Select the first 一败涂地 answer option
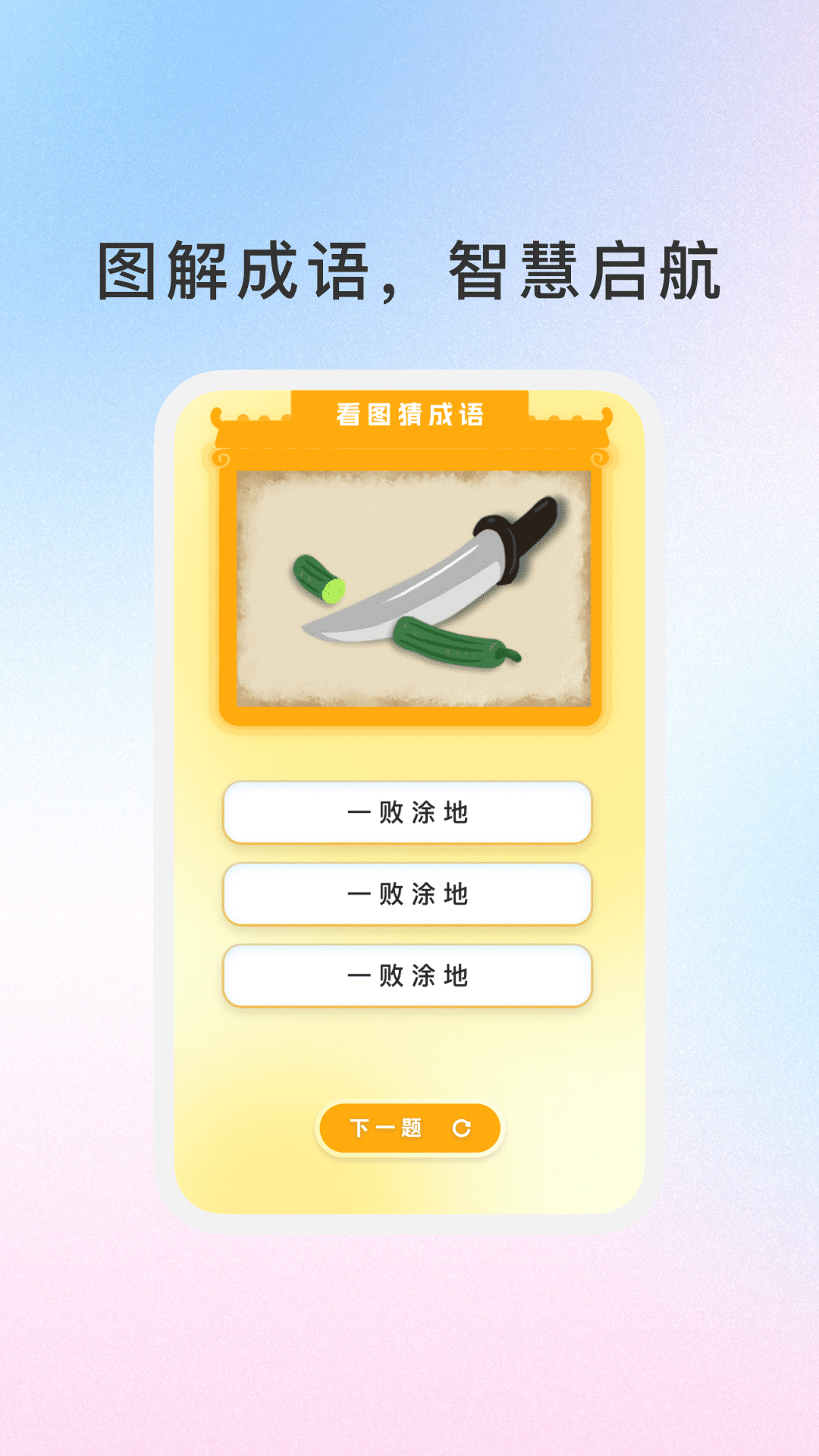This screenshot has height=1456, width=819. (409, 813)
